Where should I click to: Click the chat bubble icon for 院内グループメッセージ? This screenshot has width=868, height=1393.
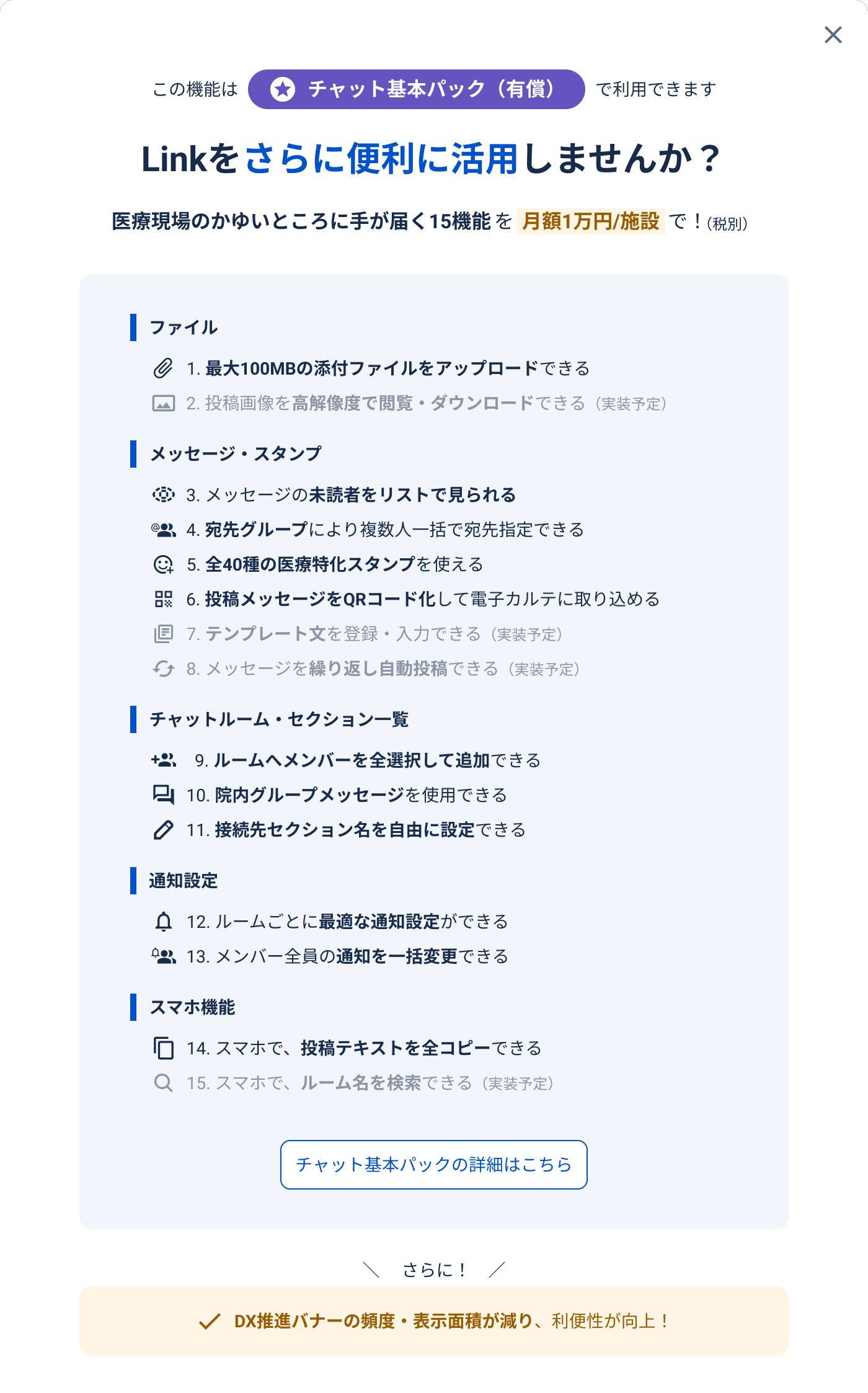pyautogui.click(x=164, y=794)
